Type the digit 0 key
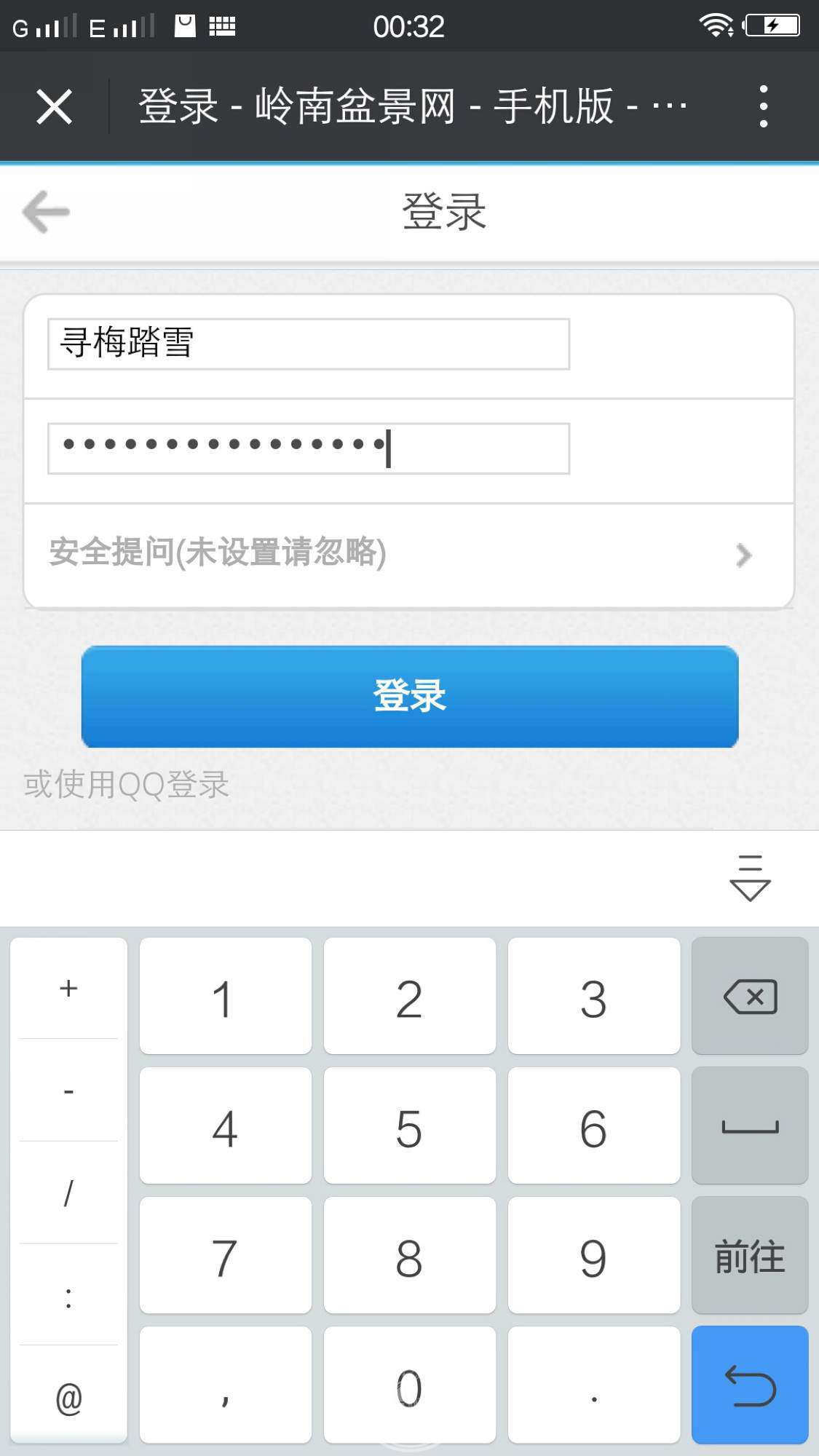The width and height of the screenshot is (819, 1456). pos(409,1385)
